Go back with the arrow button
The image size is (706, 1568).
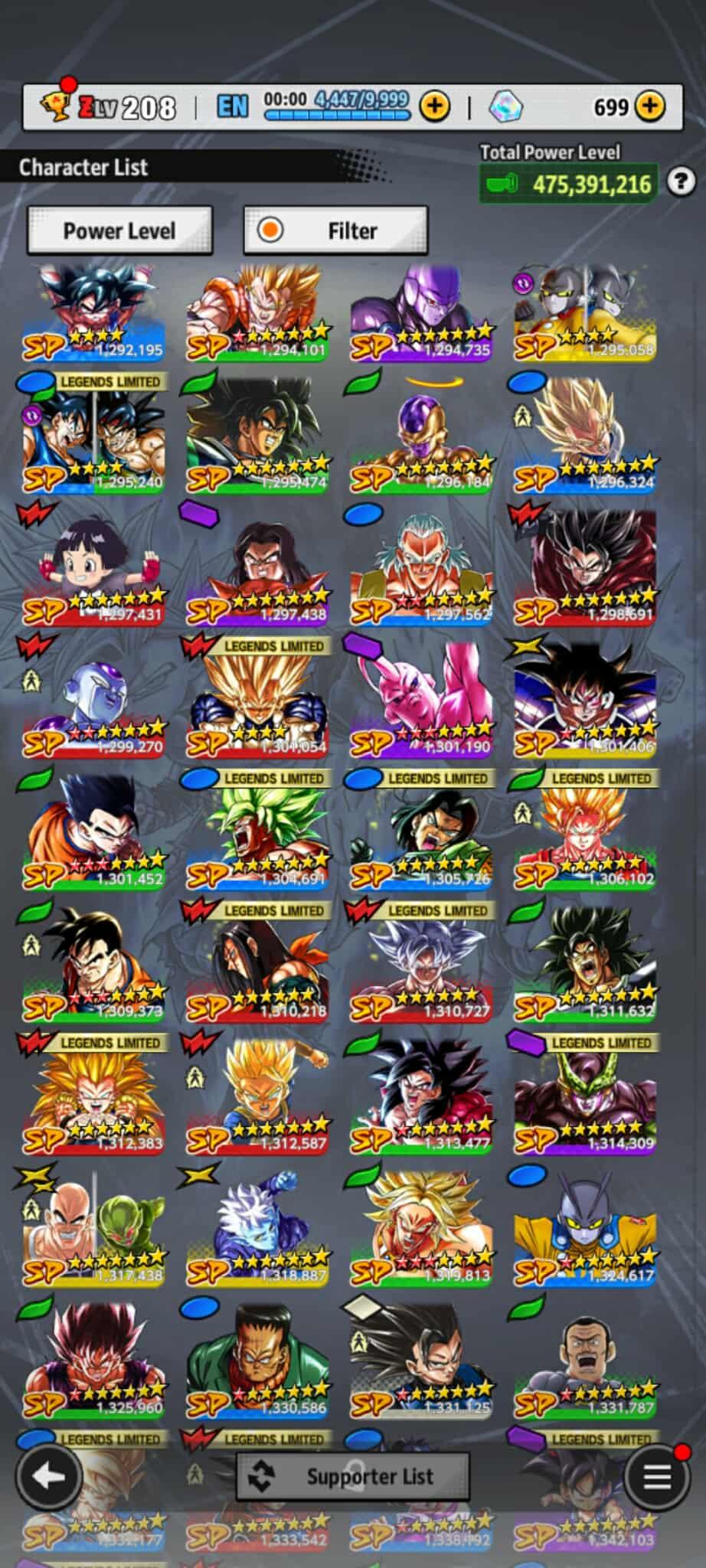point(50,1476)
